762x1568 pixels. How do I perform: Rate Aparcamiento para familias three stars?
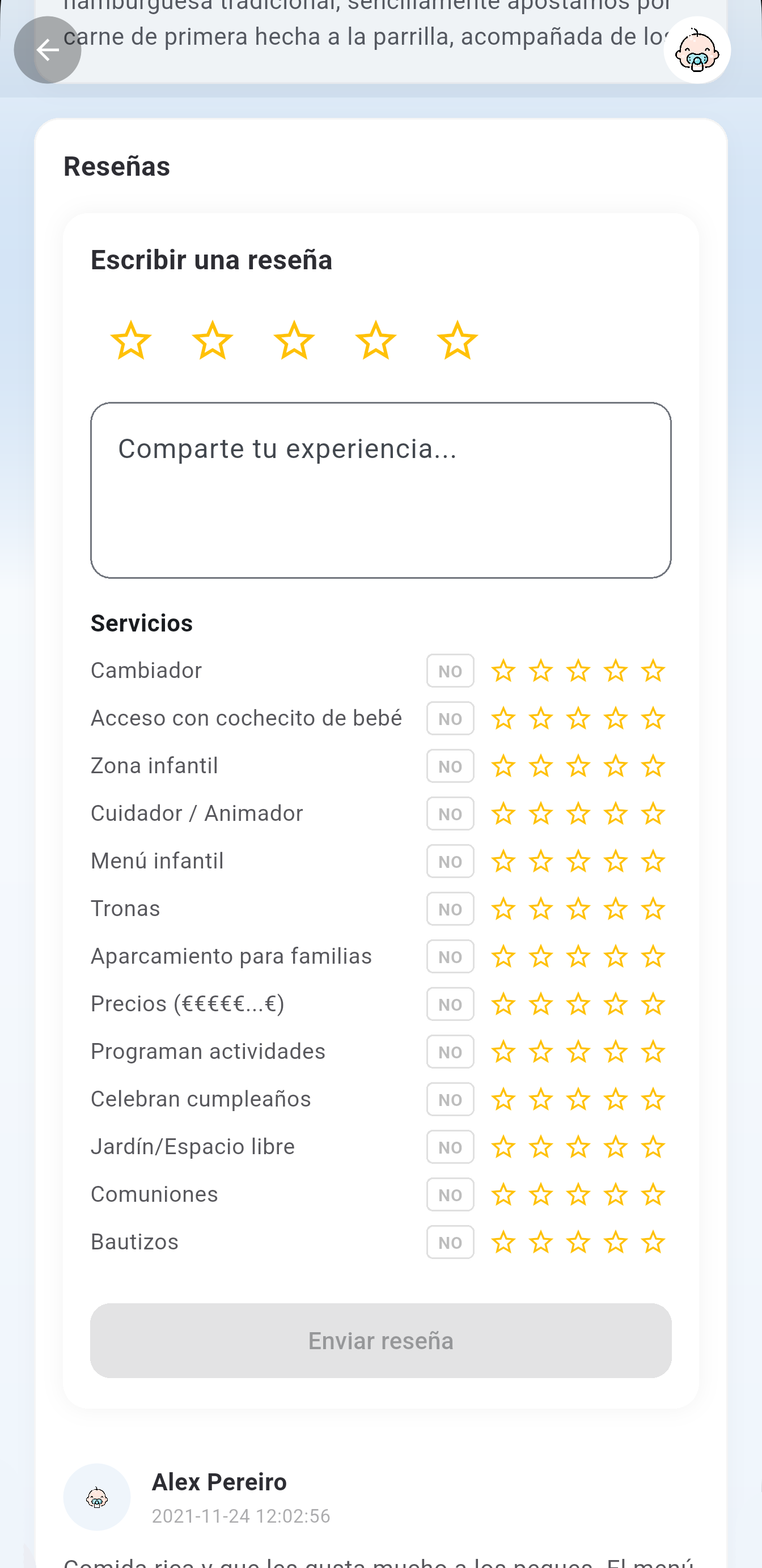578,956
